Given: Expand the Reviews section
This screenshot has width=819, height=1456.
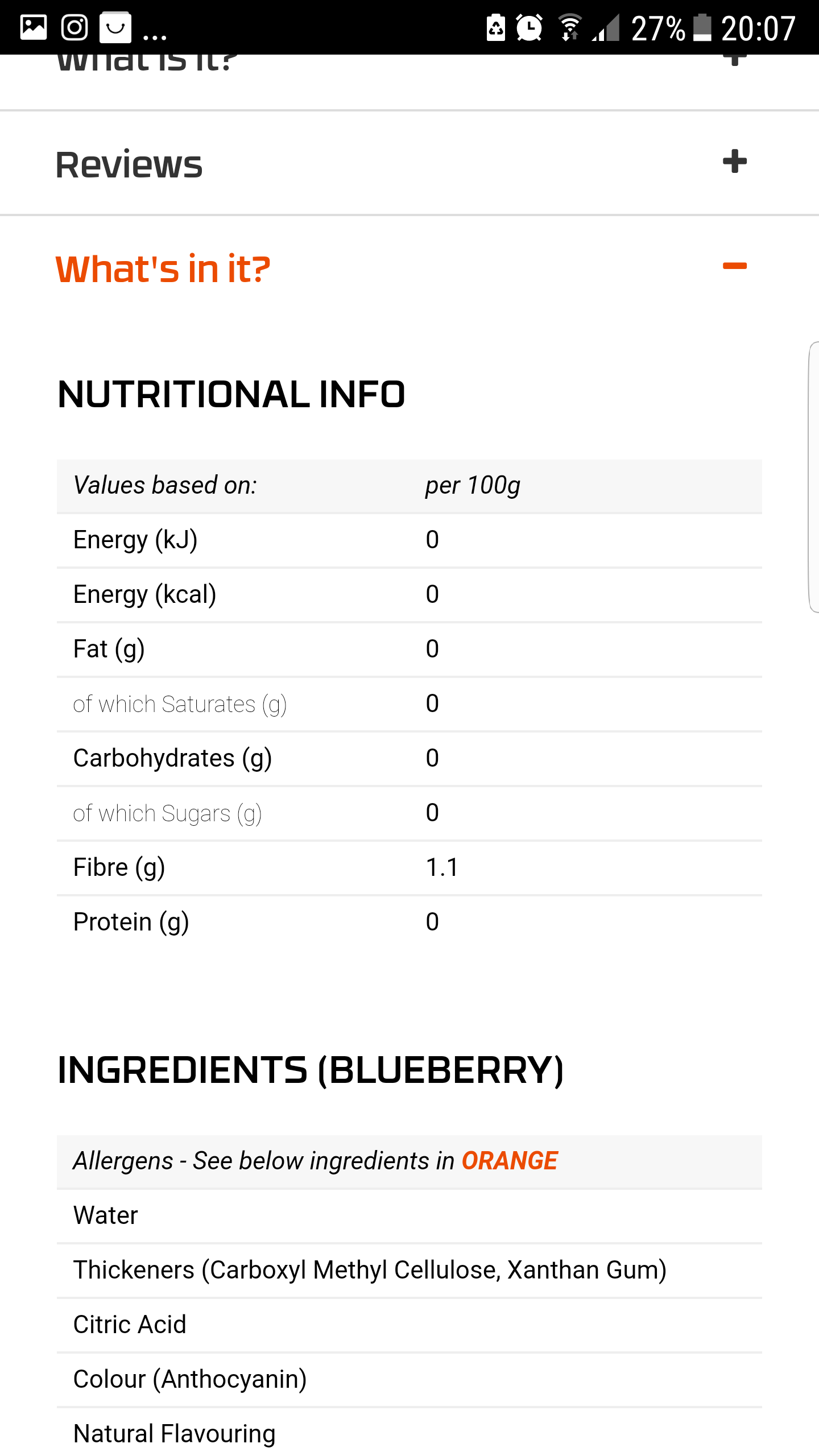Looking at the screenshot, I should (x=734, y=162).
